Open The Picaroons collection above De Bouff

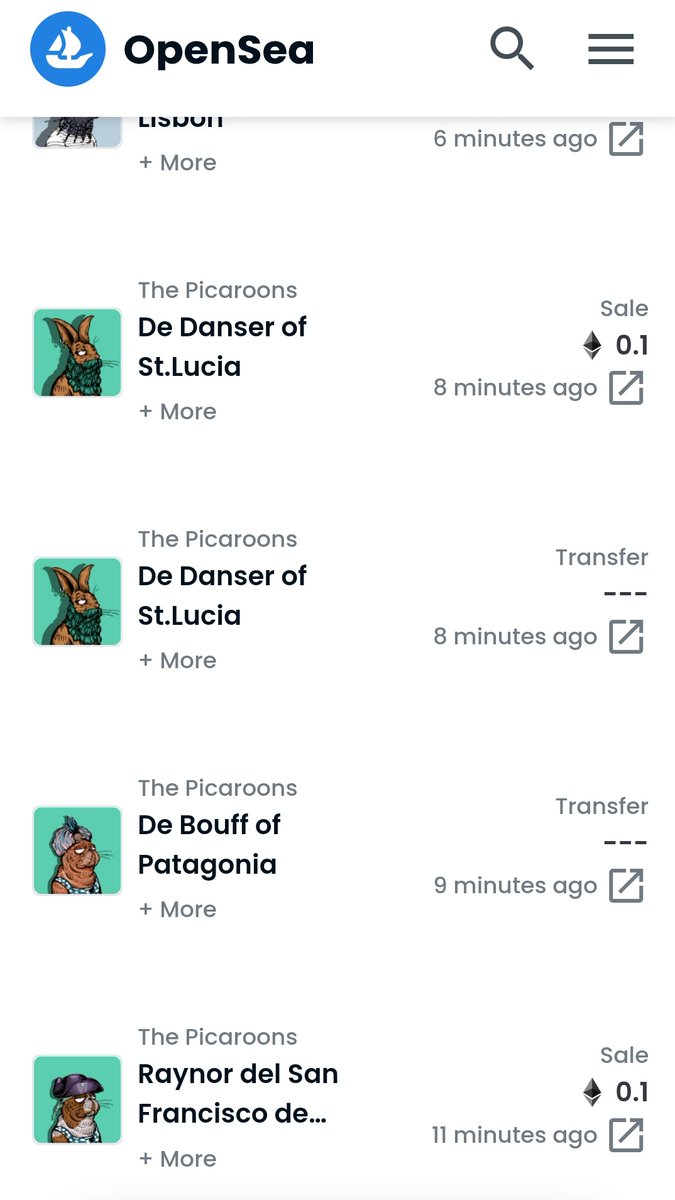pyautogui.click(x=217, y=788)
